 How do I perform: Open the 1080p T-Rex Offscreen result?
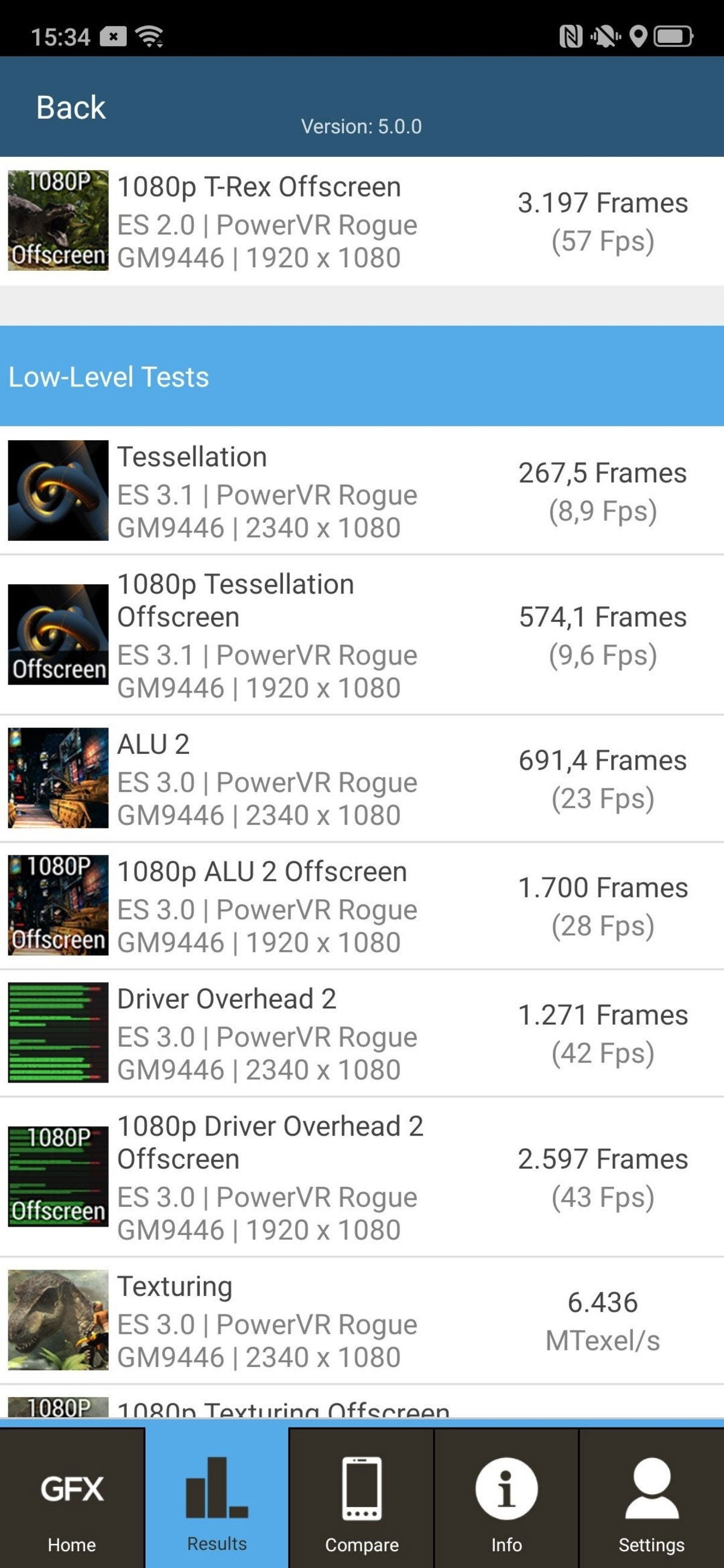pyautogui.click(x=361, y=221)
